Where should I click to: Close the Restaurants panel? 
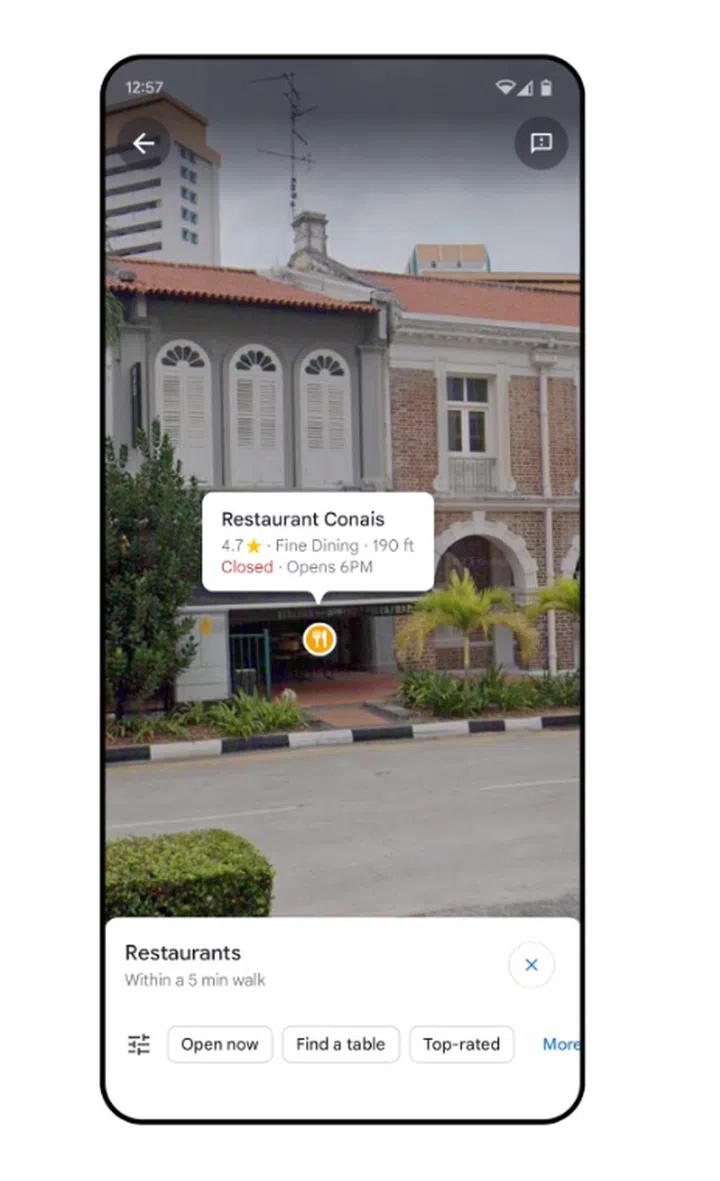[531, 965]
